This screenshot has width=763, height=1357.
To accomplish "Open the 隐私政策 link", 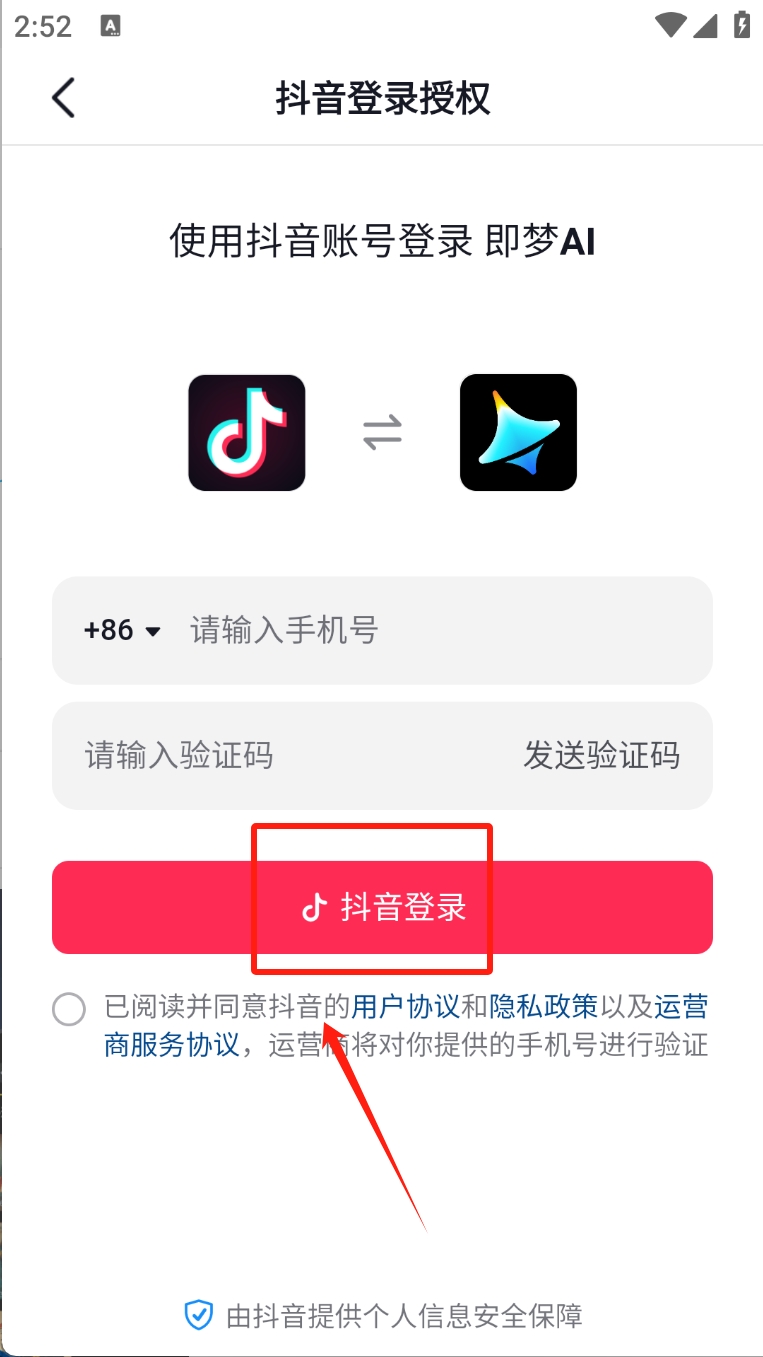I will tap(543, 1006).
